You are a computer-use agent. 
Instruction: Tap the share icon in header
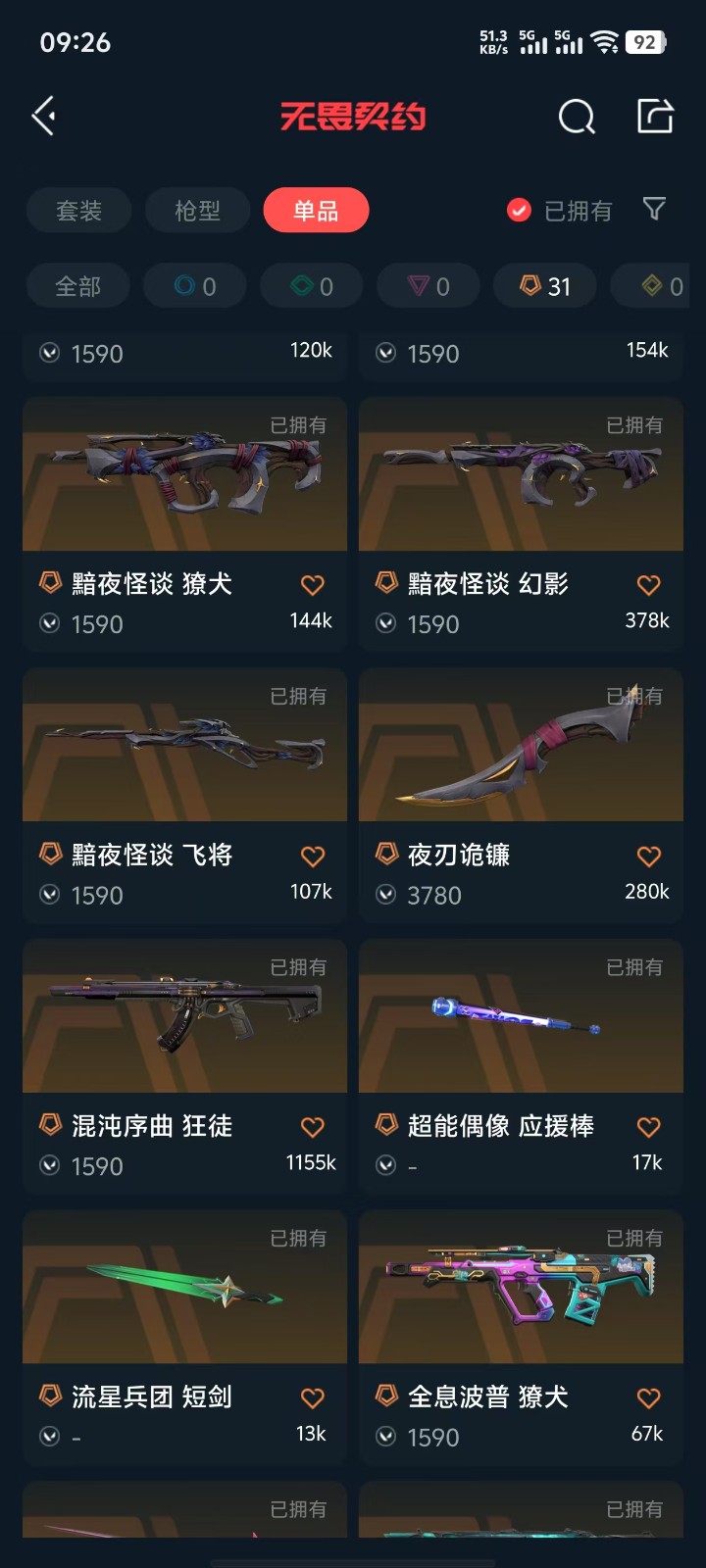point(655,116)
